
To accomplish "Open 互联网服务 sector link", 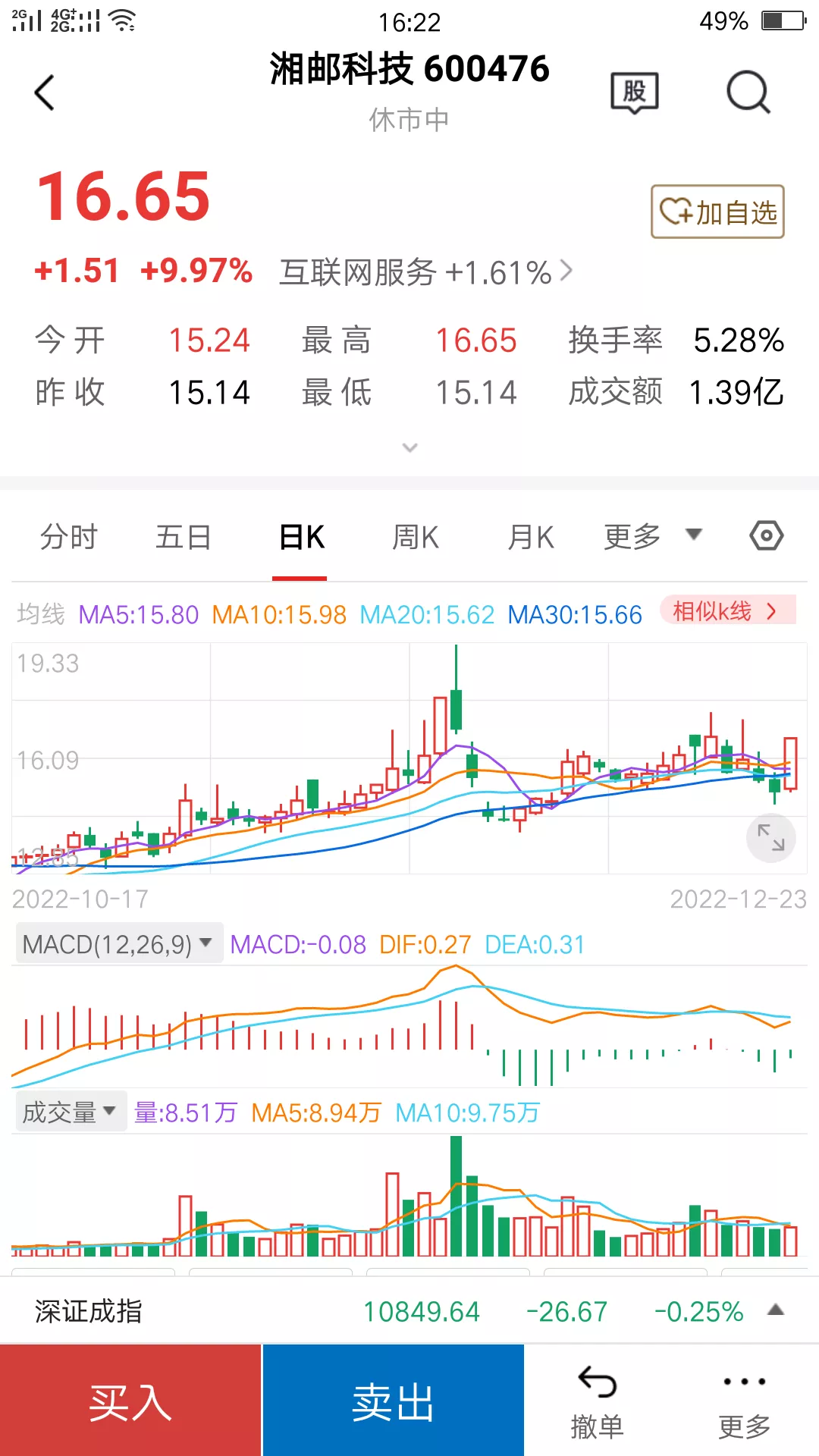I will click(425, 272).
